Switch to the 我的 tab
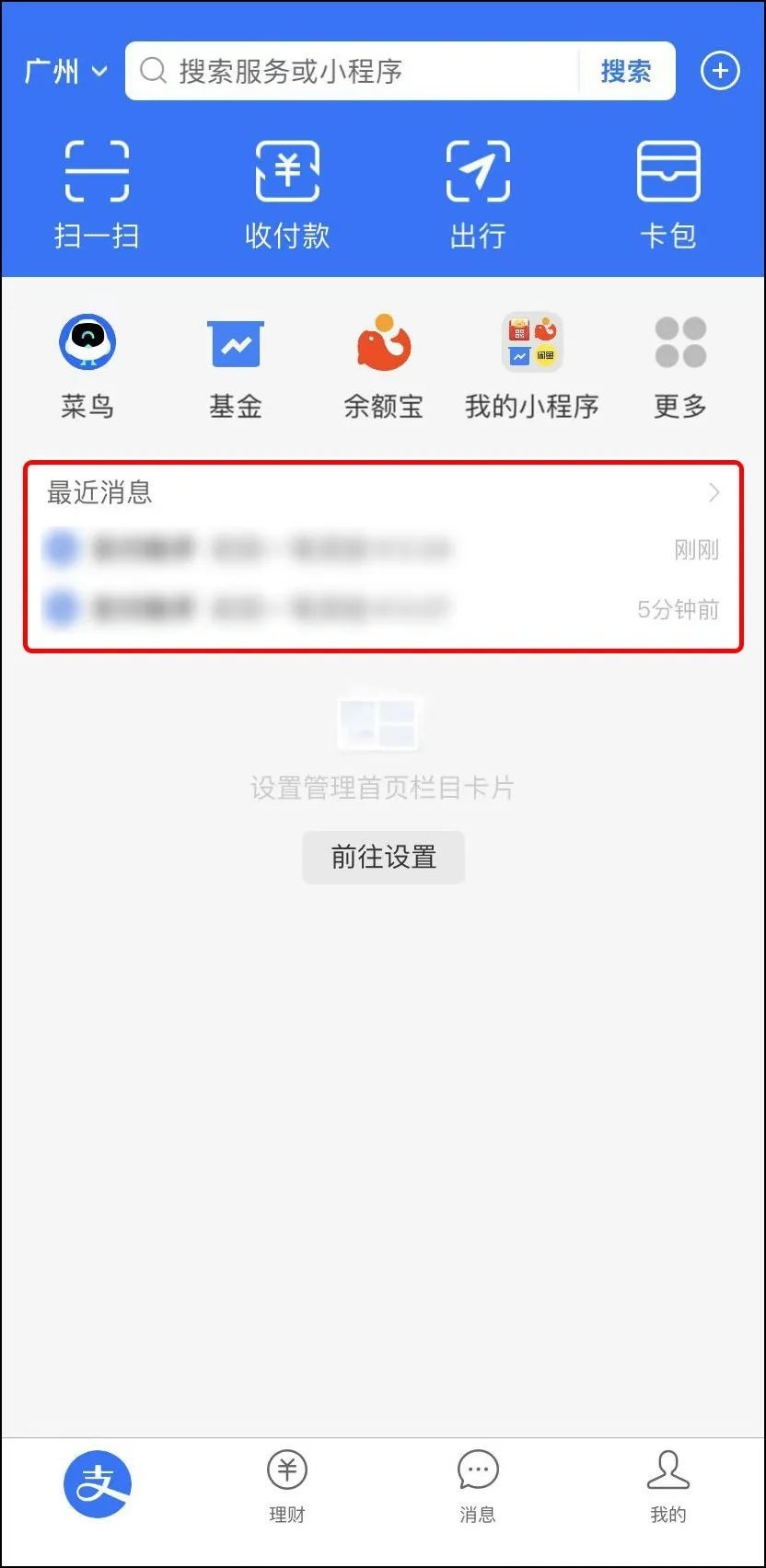766x1568 pixels. 668,1488
